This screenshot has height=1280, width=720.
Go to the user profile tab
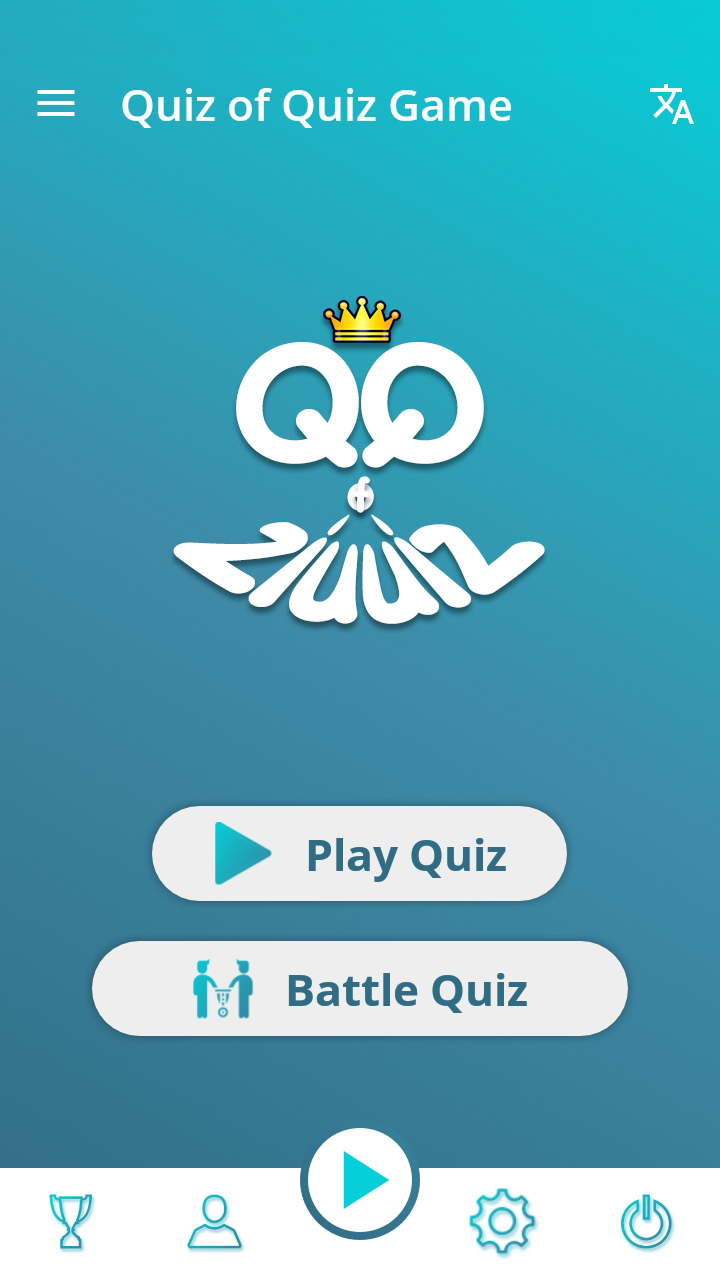click(215, 1222)
